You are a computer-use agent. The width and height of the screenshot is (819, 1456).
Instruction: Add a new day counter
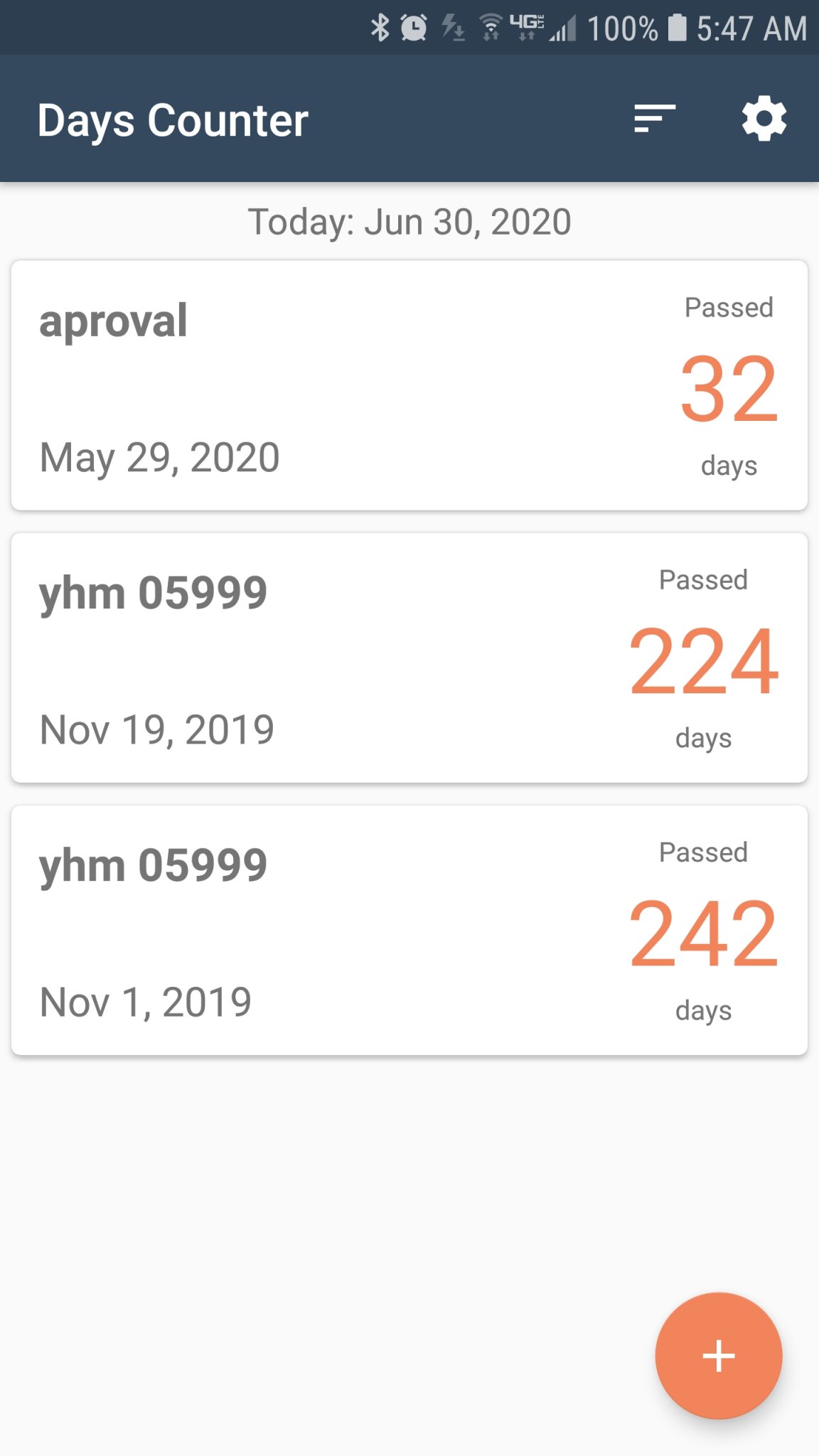[x=718, y=1355]
